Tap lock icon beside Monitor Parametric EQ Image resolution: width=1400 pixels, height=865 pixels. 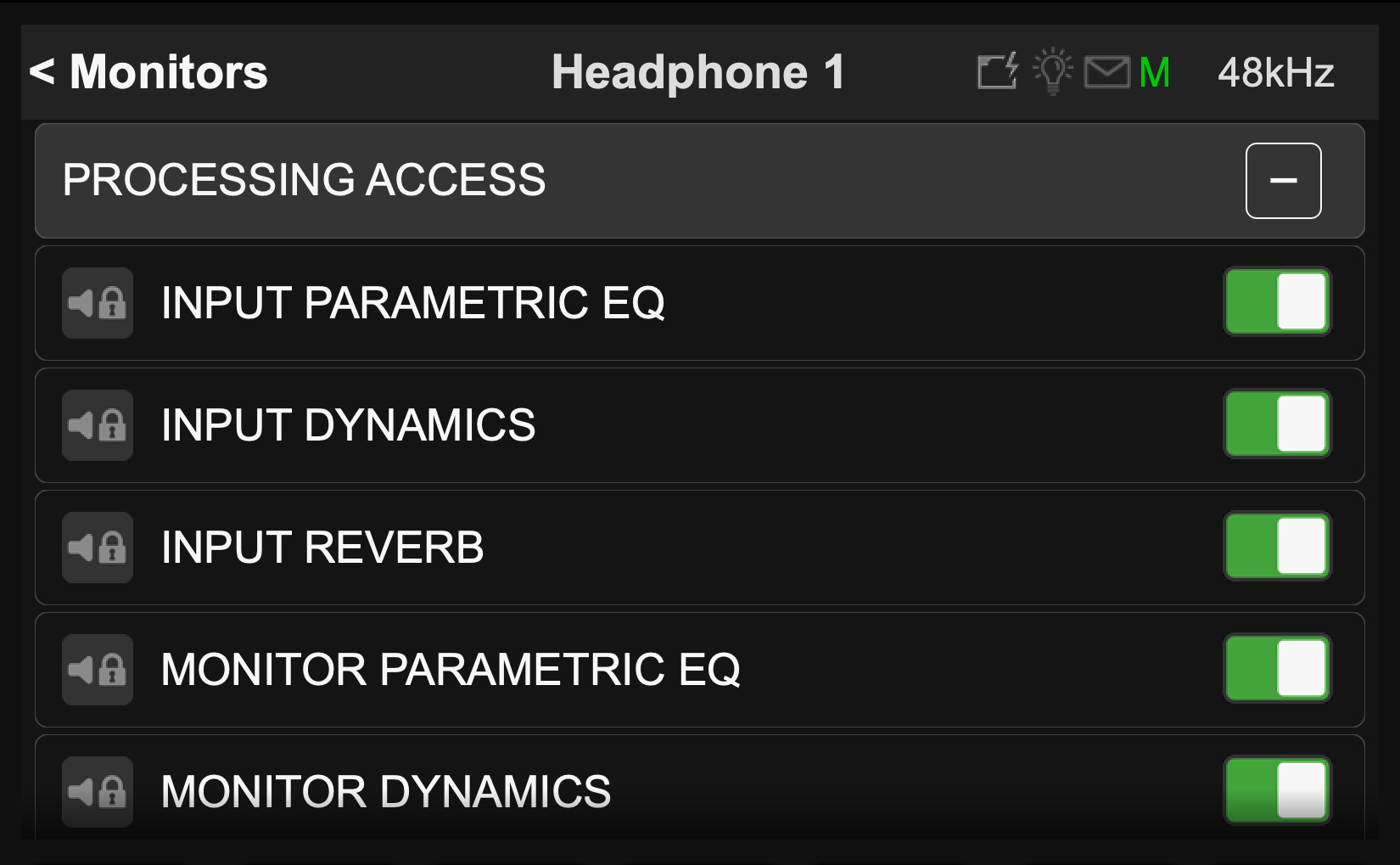click(98, 670)
